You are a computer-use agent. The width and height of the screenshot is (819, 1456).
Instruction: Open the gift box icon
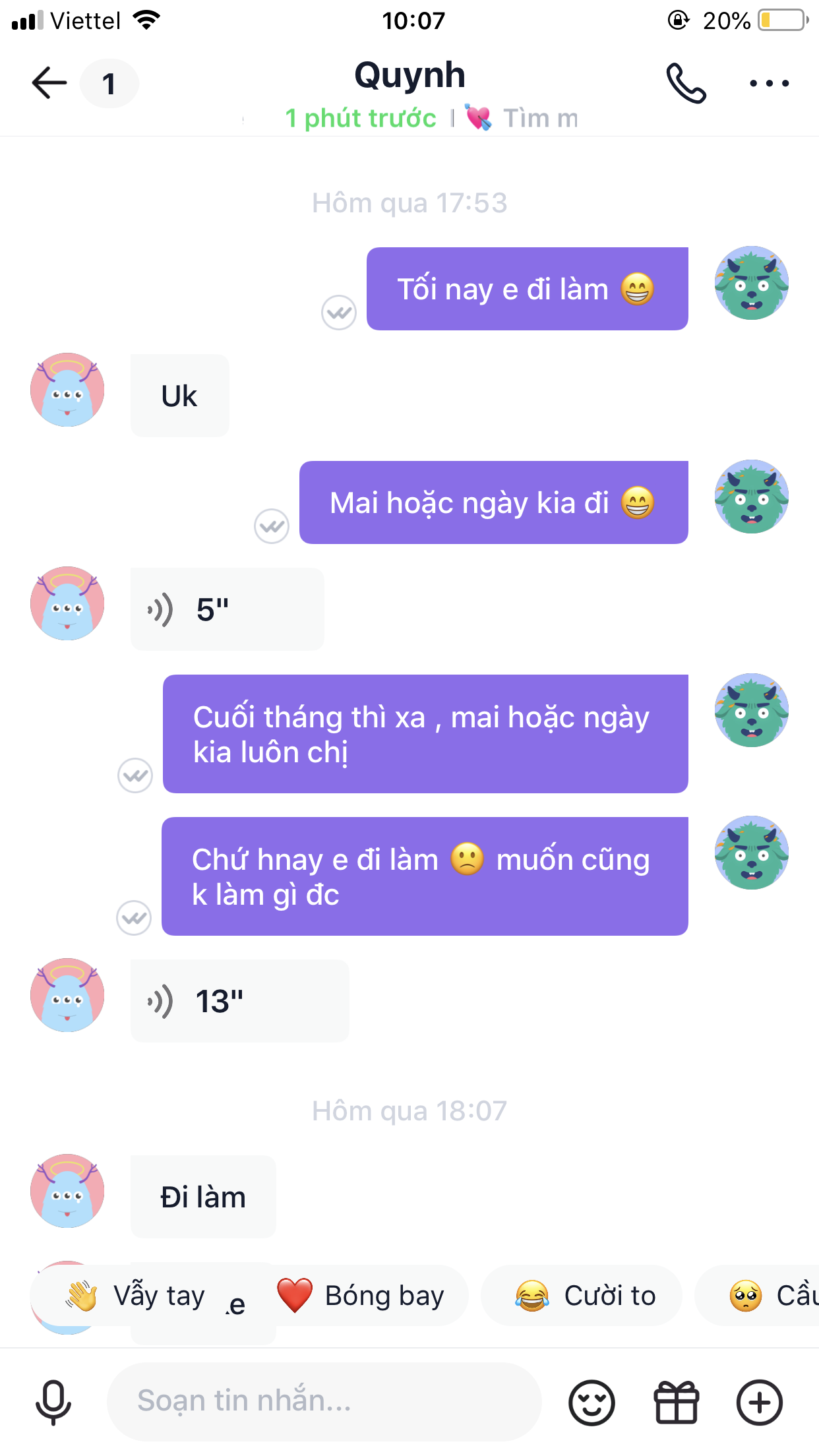coord(676,1403)
